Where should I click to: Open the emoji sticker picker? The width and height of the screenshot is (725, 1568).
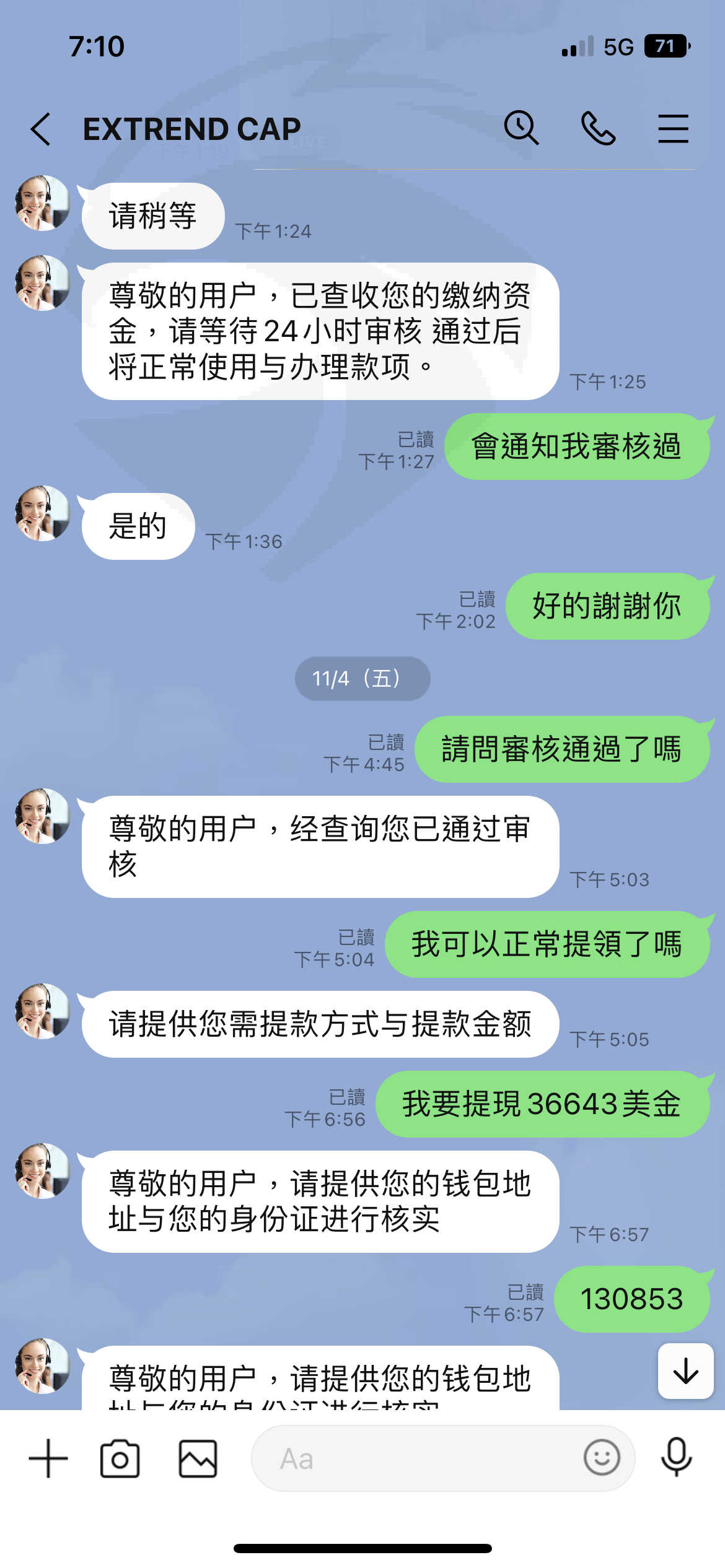pyautogui.click(x=601, y=1457)
